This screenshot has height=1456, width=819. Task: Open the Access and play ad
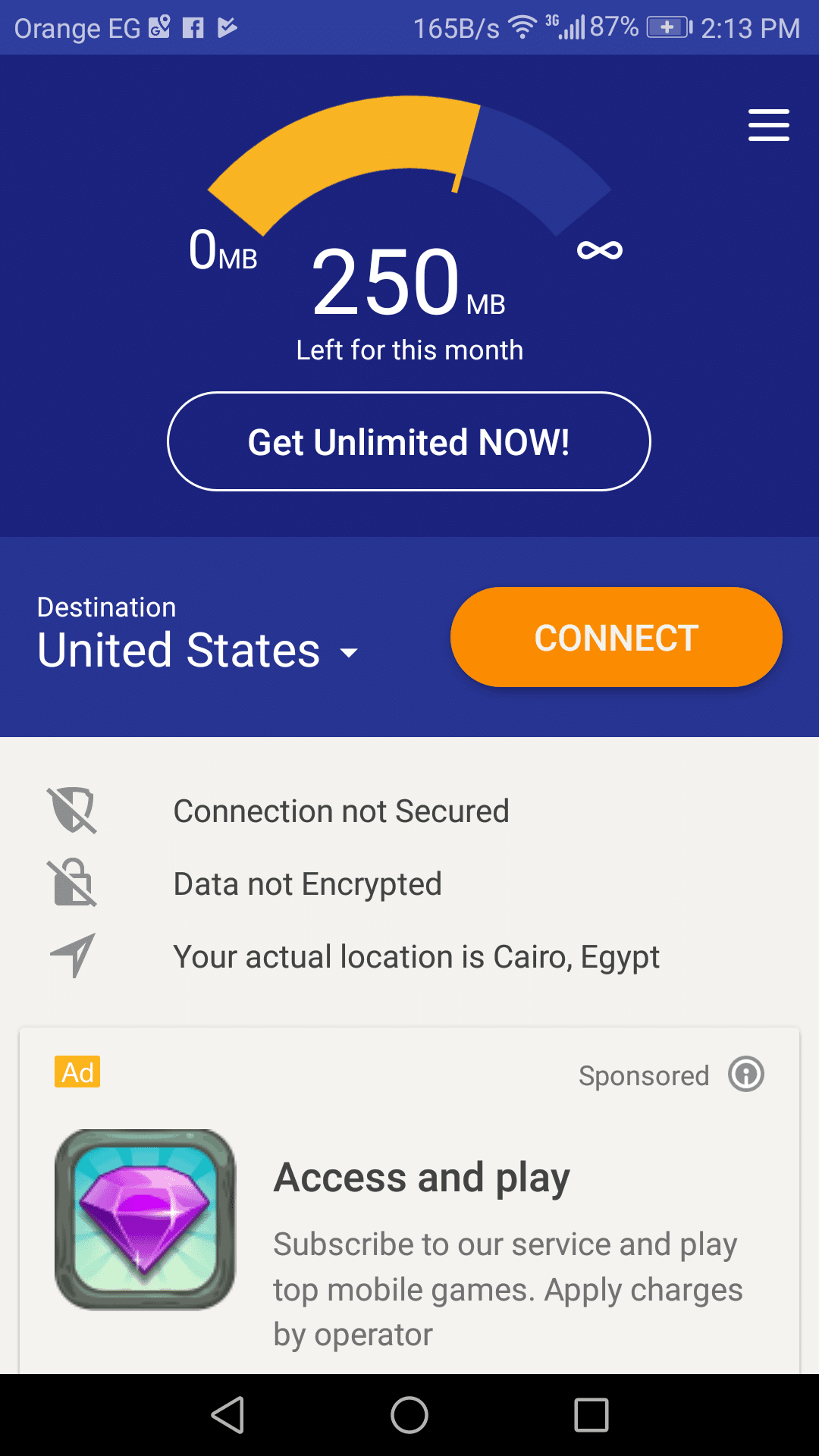coord(421,1178)
